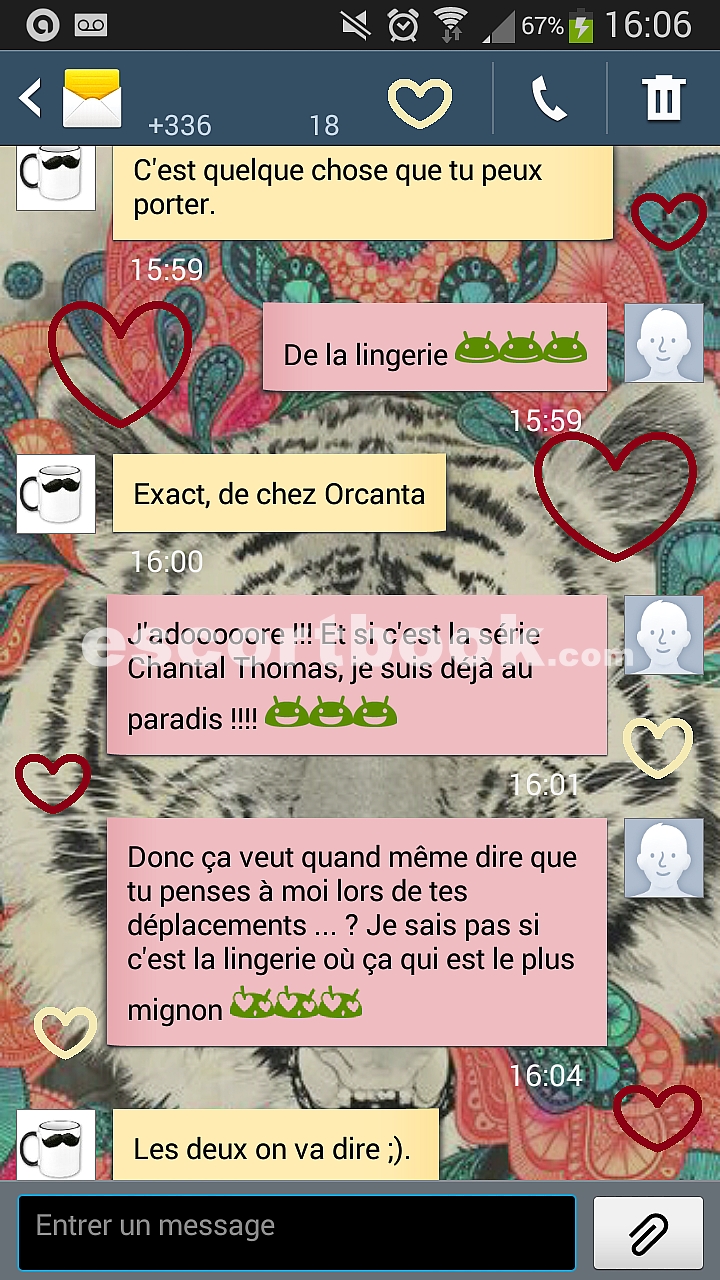The height and width of the screenshot is (1280, 720).
Task: Delete messages with the trash icon
Action: [x=663, y=99]
